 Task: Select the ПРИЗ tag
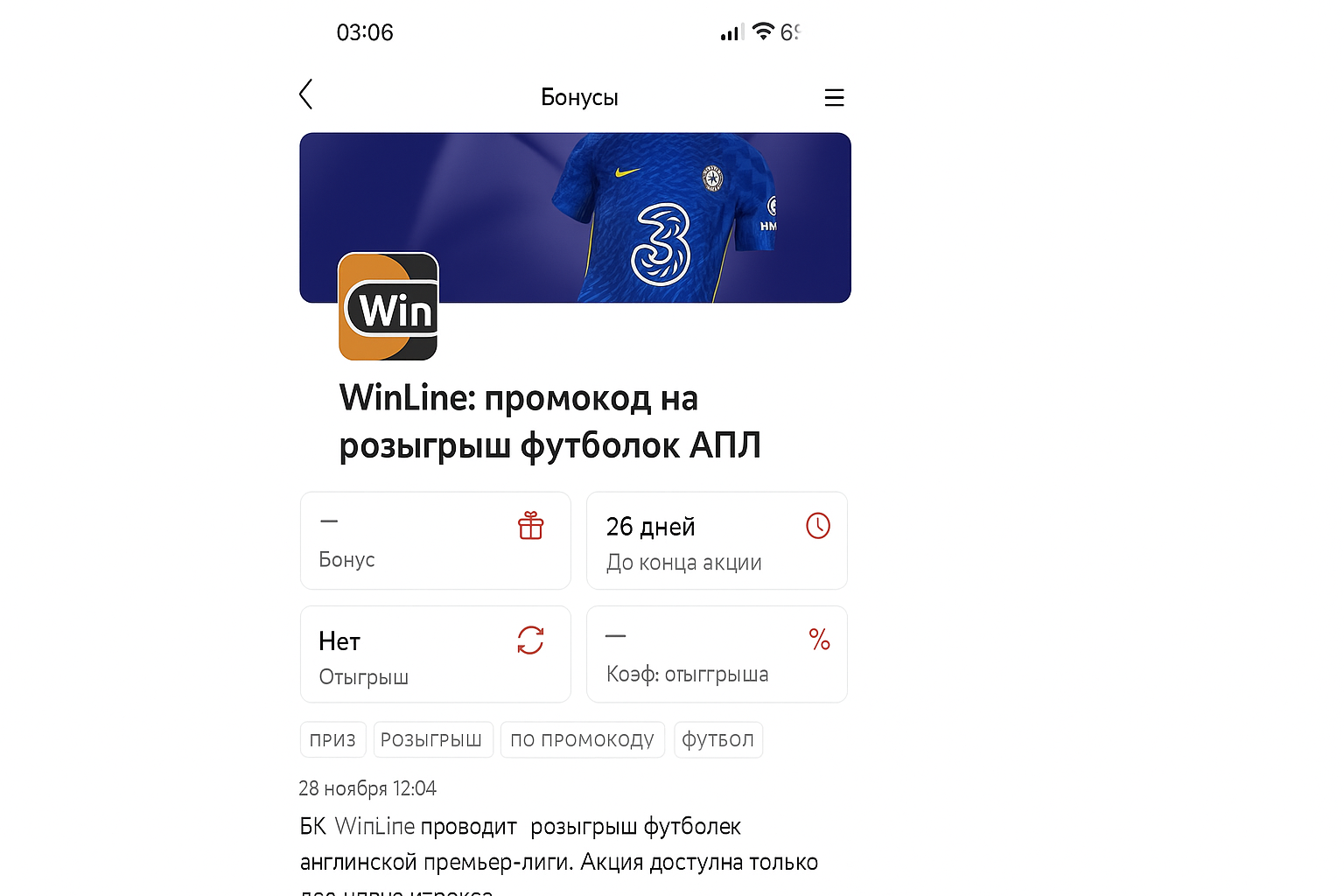click(332, 739)
